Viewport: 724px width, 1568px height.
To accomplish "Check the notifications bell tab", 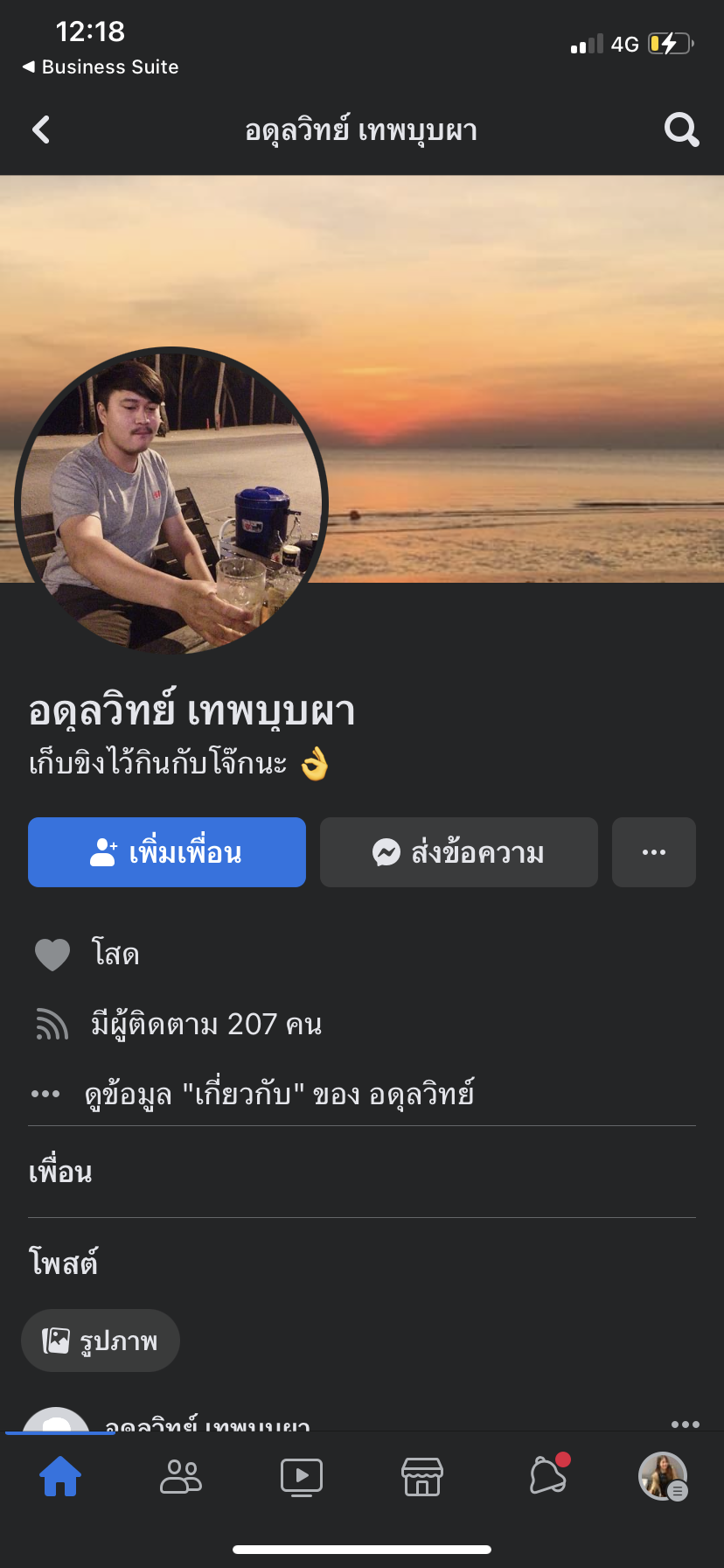I will (x=548, y=1476).
